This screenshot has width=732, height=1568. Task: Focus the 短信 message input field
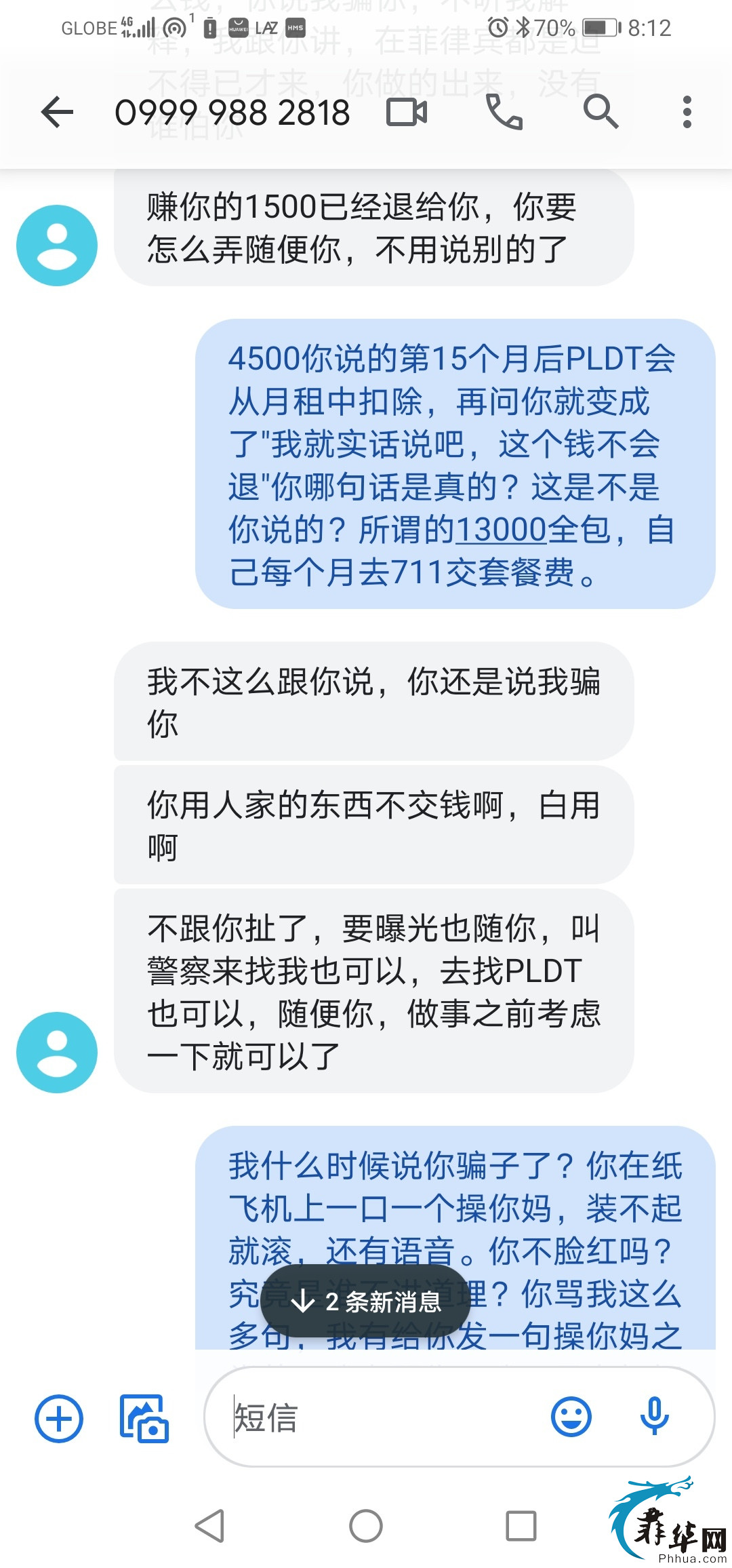point(386,1417)
